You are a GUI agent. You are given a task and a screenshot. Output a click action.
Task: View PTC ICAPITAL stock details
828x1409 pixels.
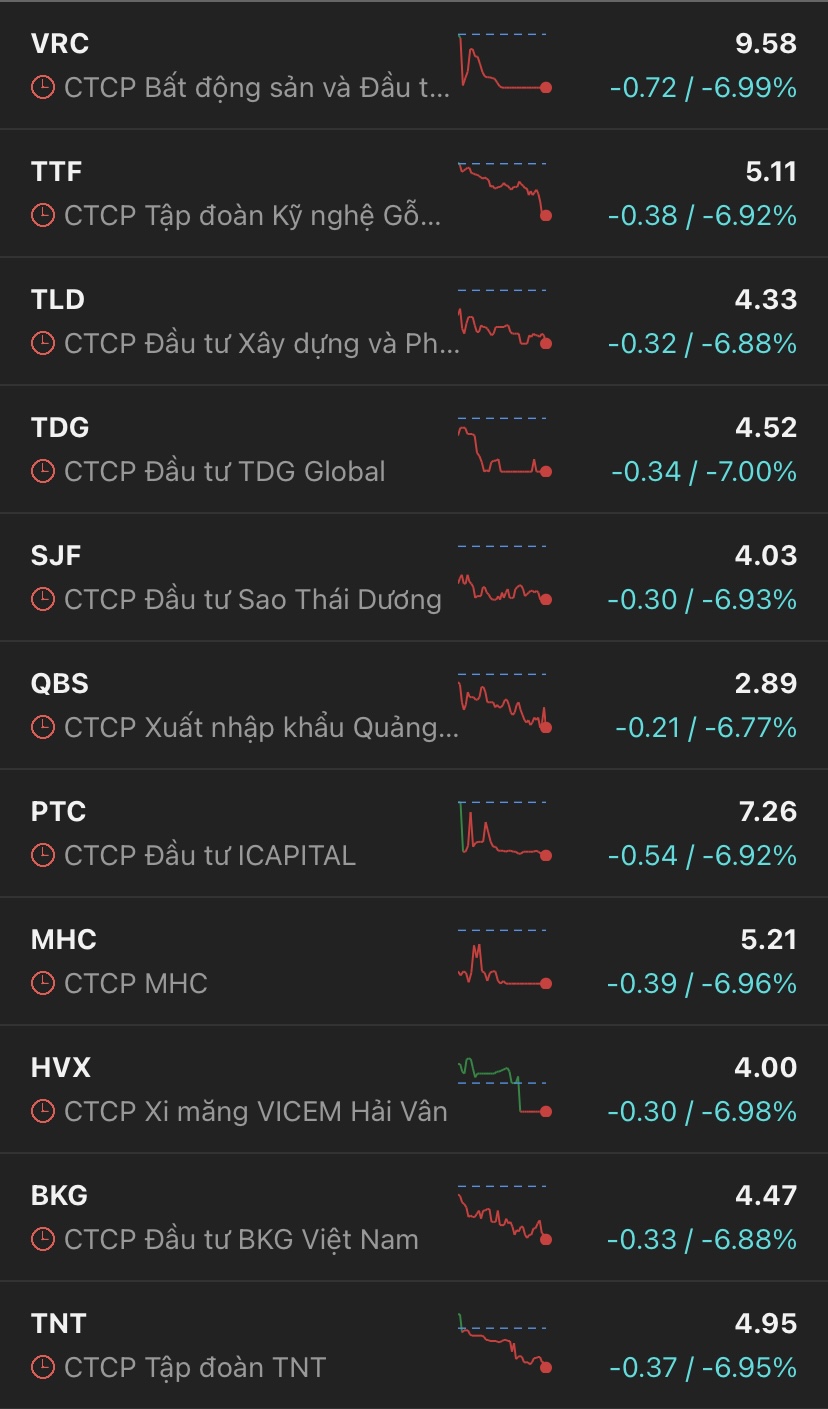coord(240,834)
